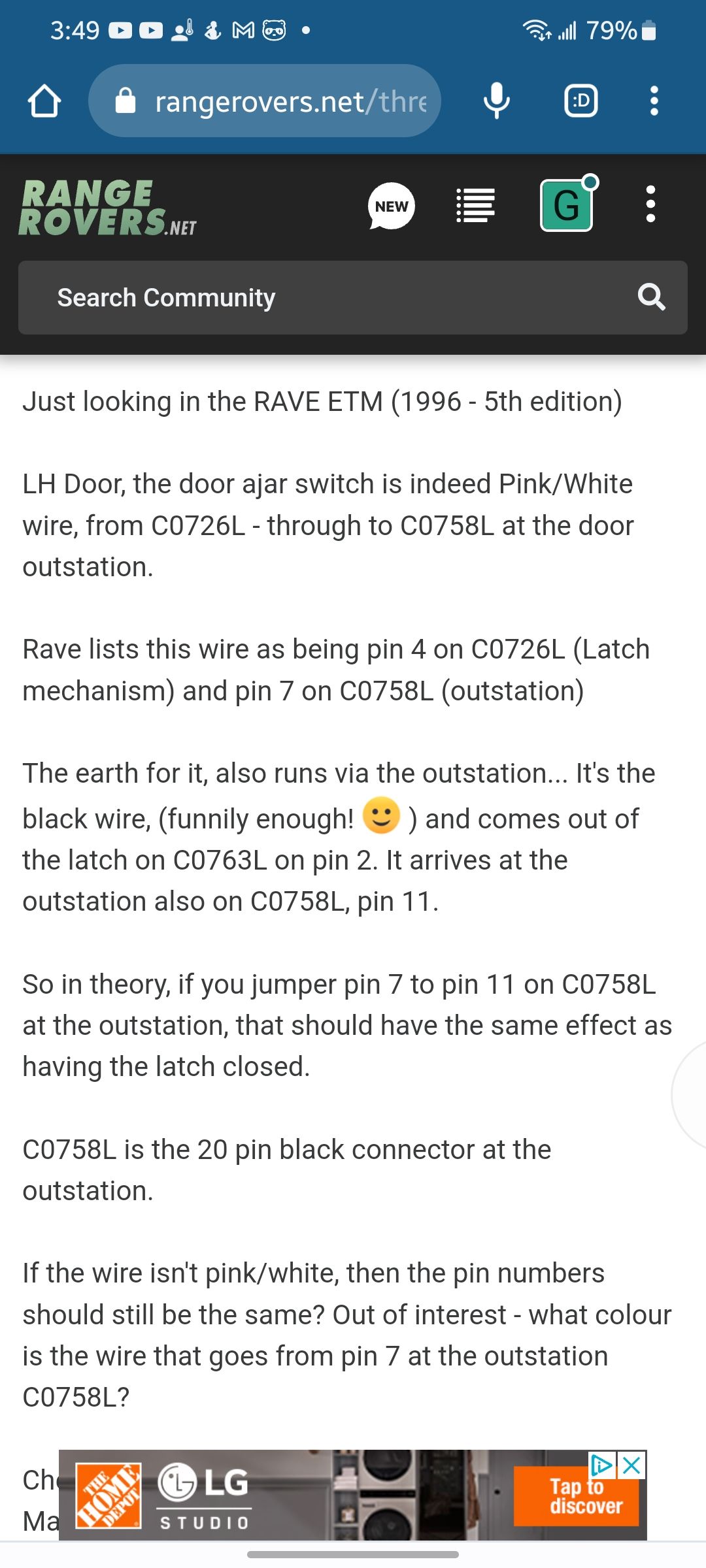The height and width of the screenshot is (1568, 706).
Task: Open the browser tab switcher
Action: 580,101
